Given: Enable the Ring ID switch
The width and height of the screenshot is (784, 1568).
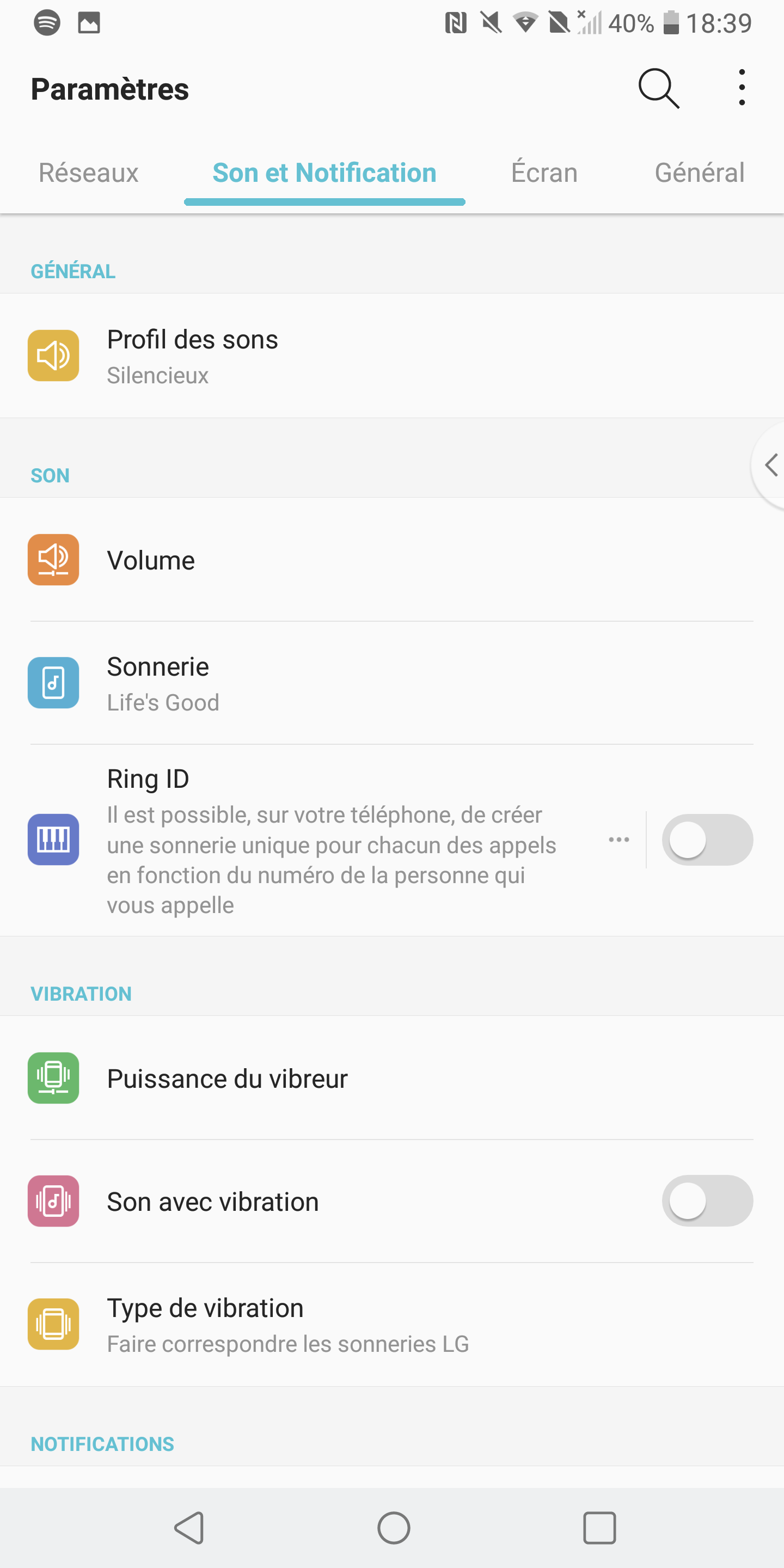Looking at the screenshot, I should (x=707, y=840).
